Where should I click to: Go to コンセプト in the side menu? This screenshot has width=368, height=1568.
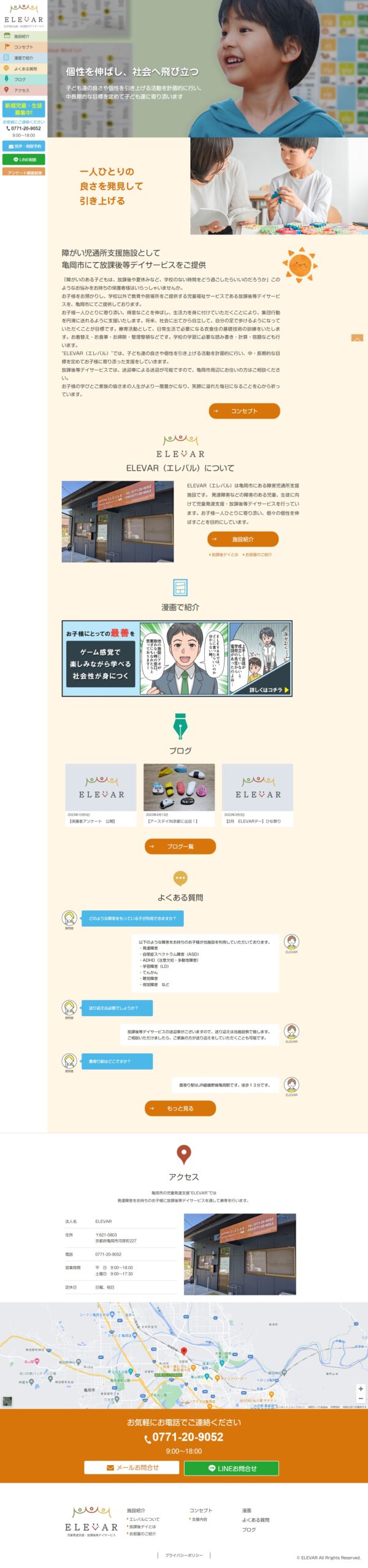coord(23,47)
